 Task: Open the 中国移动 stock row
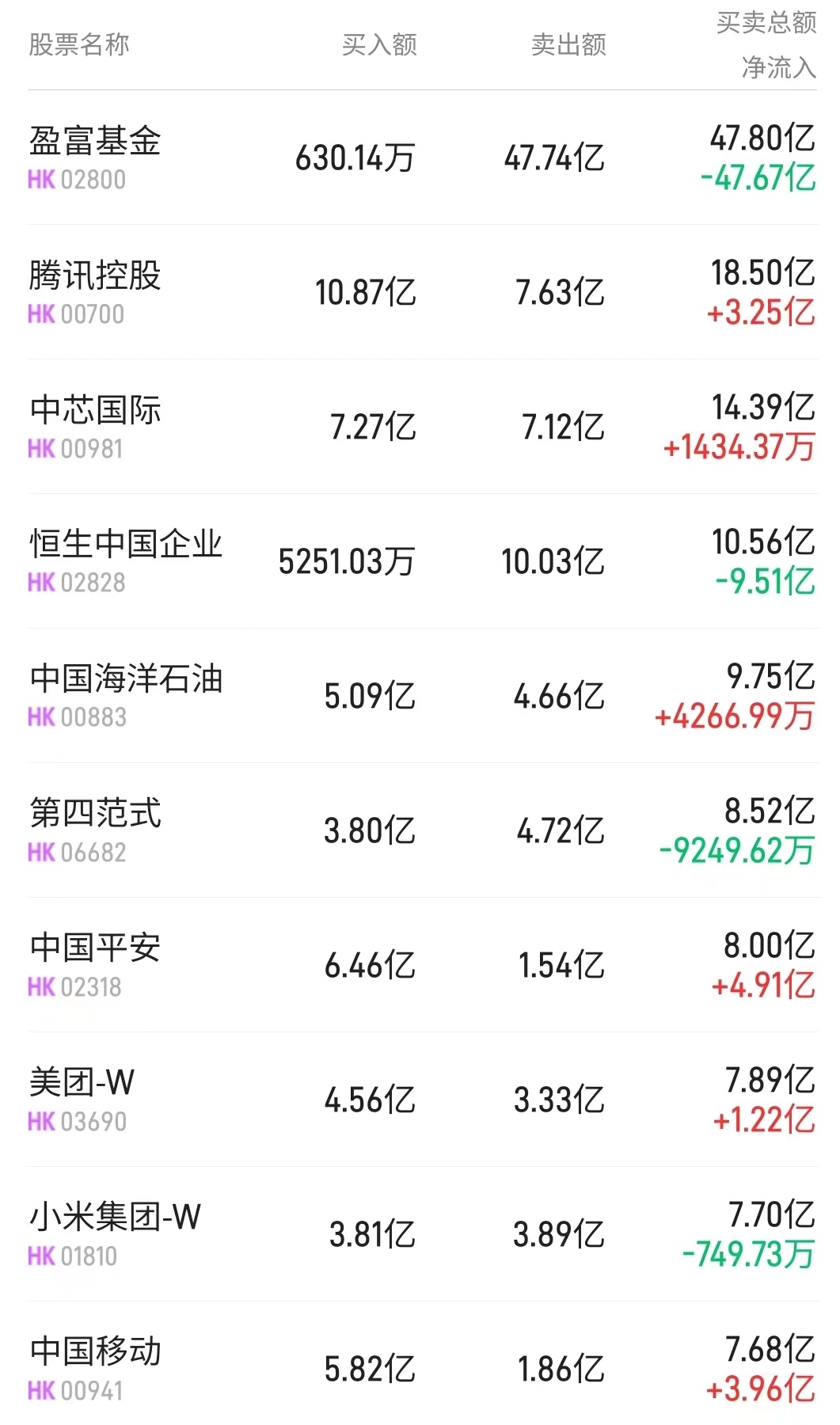point(95,1369)
